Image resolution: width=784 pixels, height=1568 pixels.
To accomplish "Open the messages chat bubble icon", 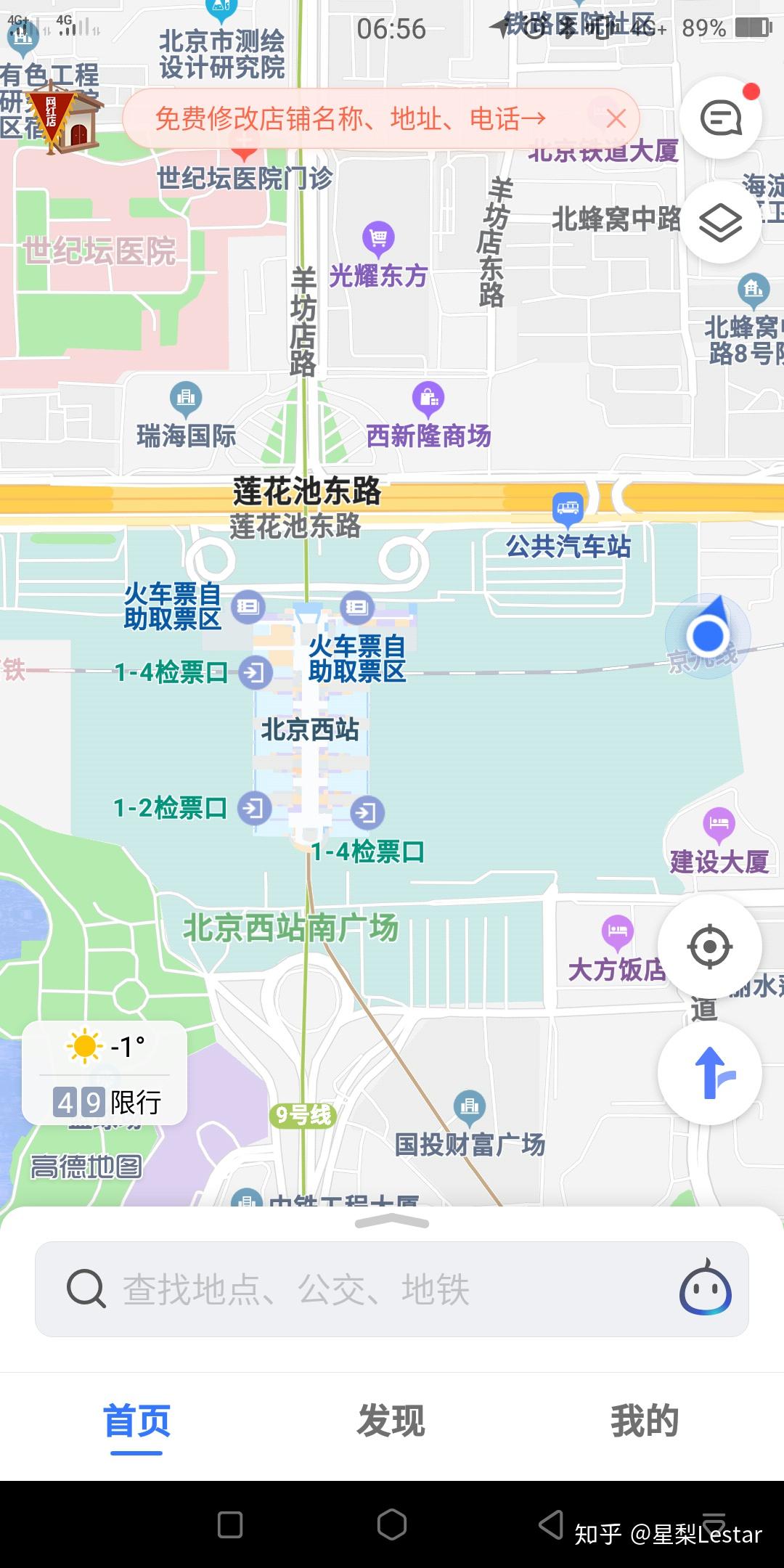I will click(720, 118).
